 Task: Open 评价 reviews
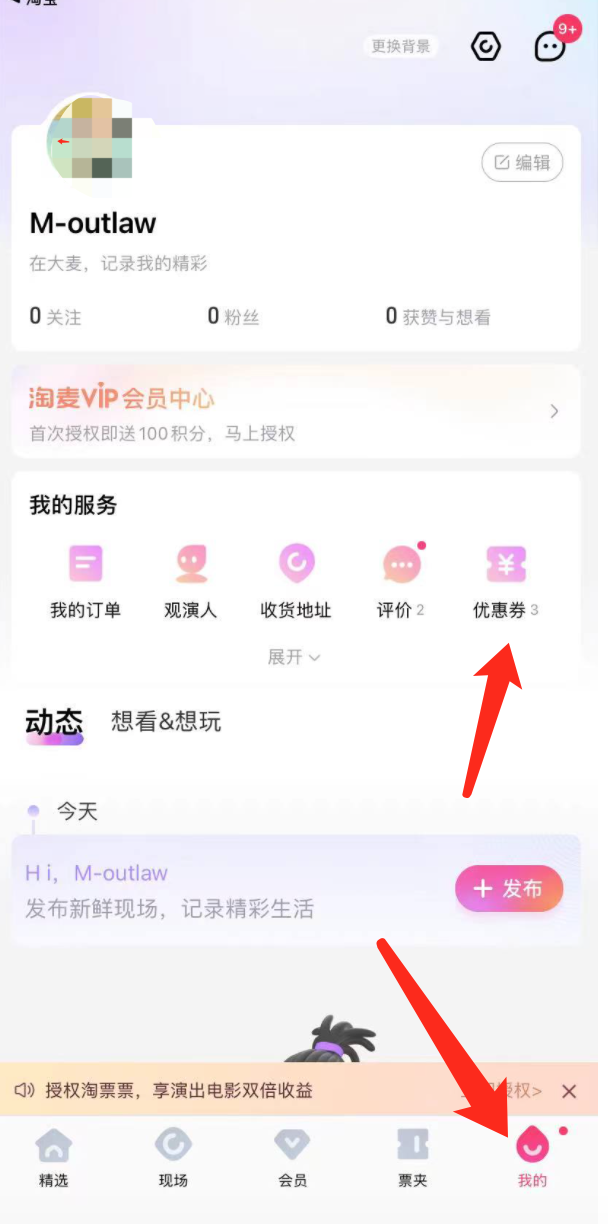coord(401,581)
